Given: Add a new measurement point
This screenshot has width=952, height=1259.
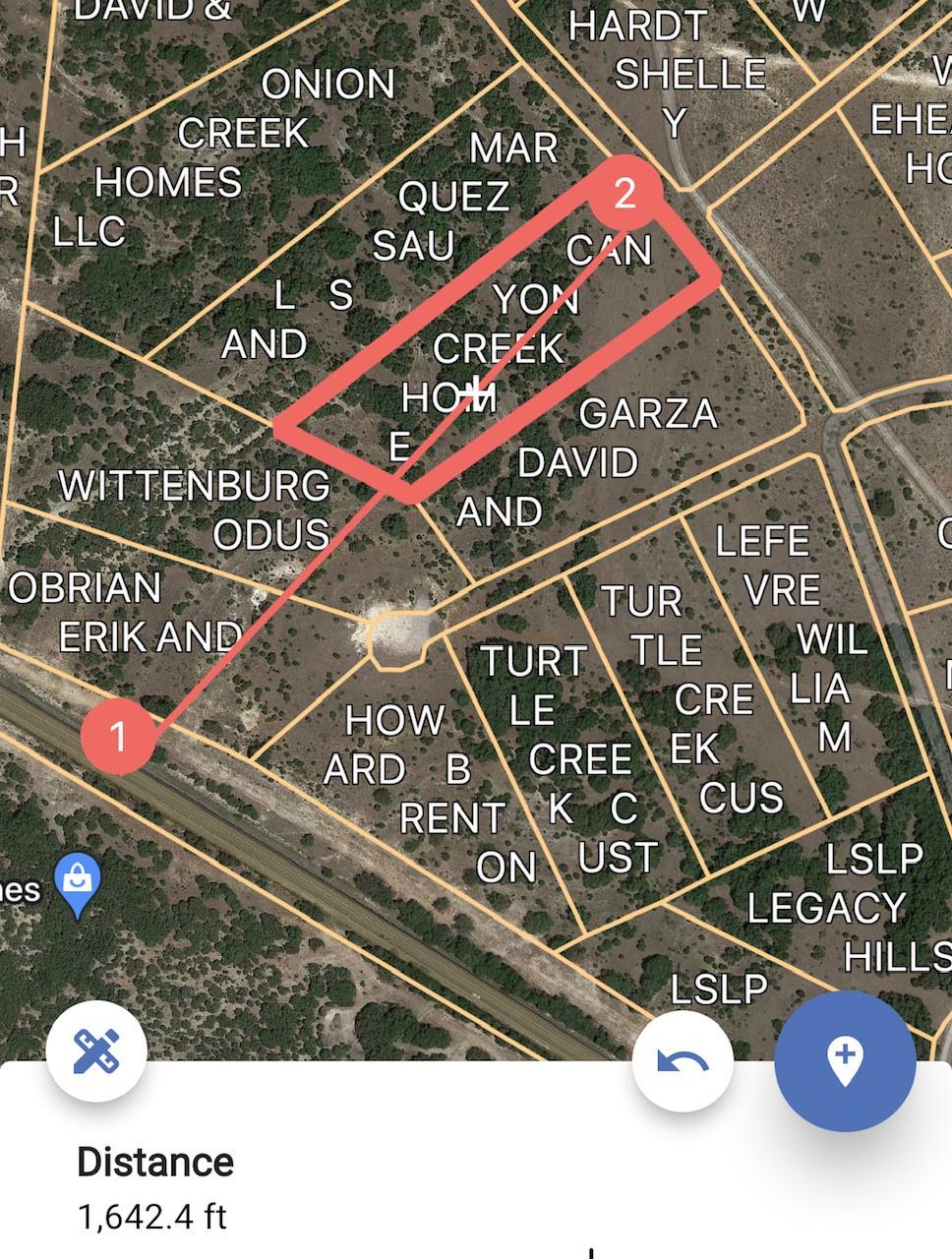Looking at the screenshot, I should coord(845,1061).
